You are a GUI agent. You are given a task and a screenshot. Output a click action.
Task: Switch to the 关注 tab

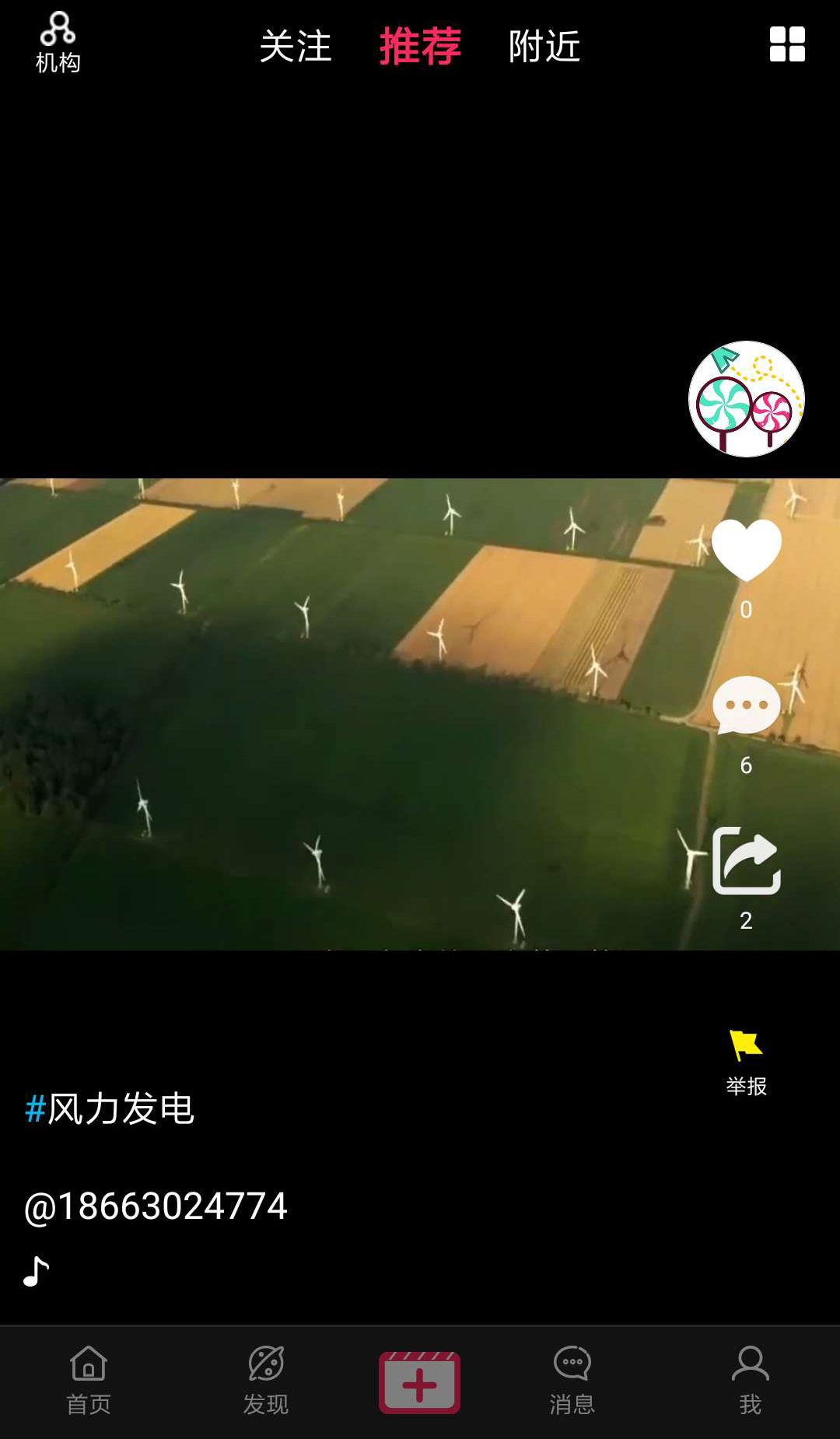pos(296,47)
